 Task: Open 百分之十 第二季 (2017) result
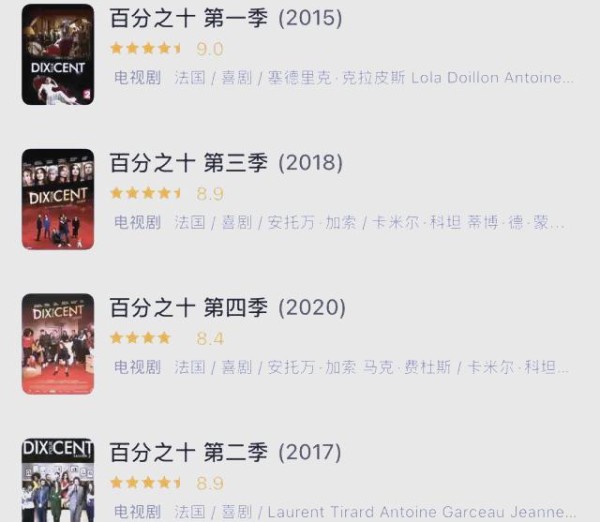point(225,453)
